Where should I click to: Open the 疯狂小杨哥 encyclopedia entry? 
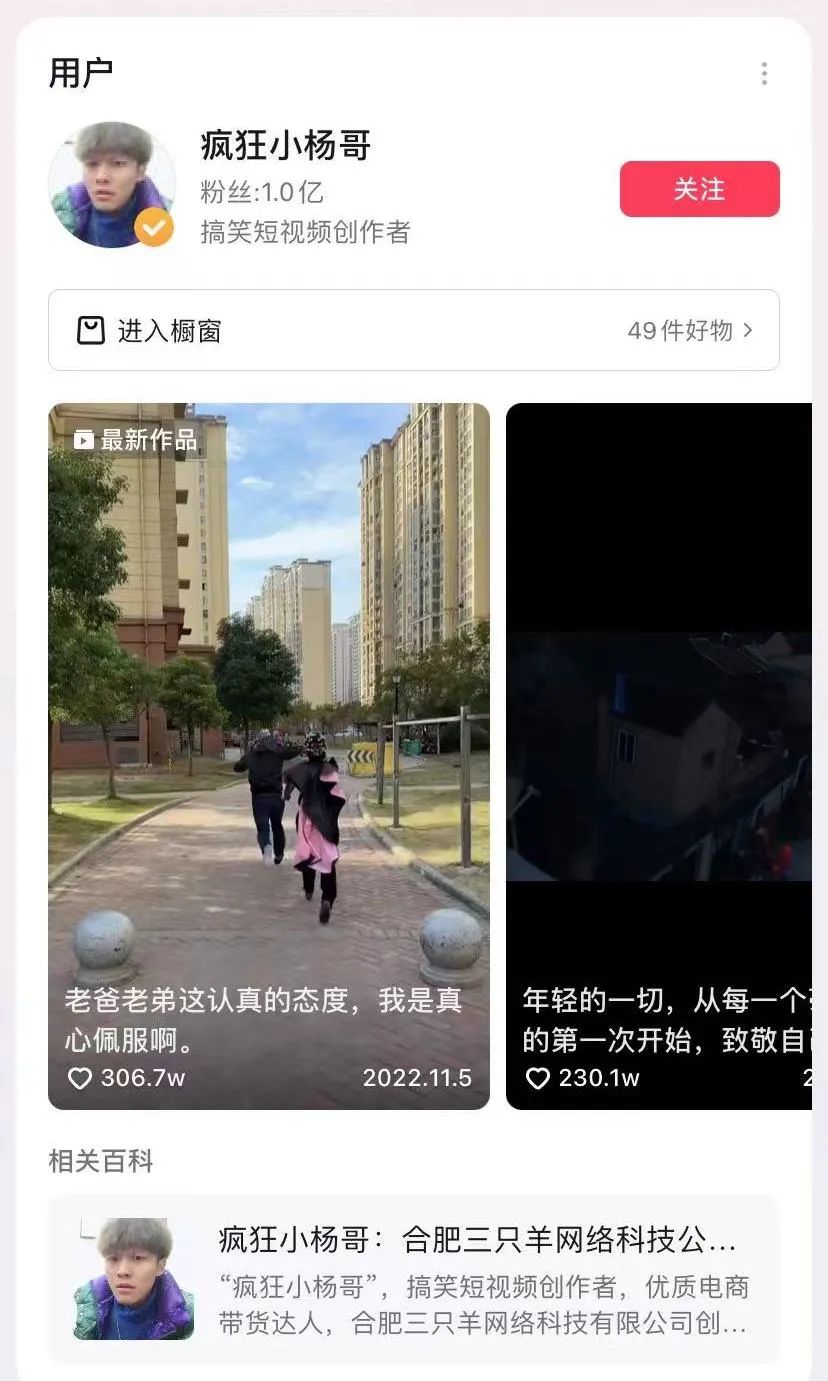pyautogui.click(x=413, y=1278)
